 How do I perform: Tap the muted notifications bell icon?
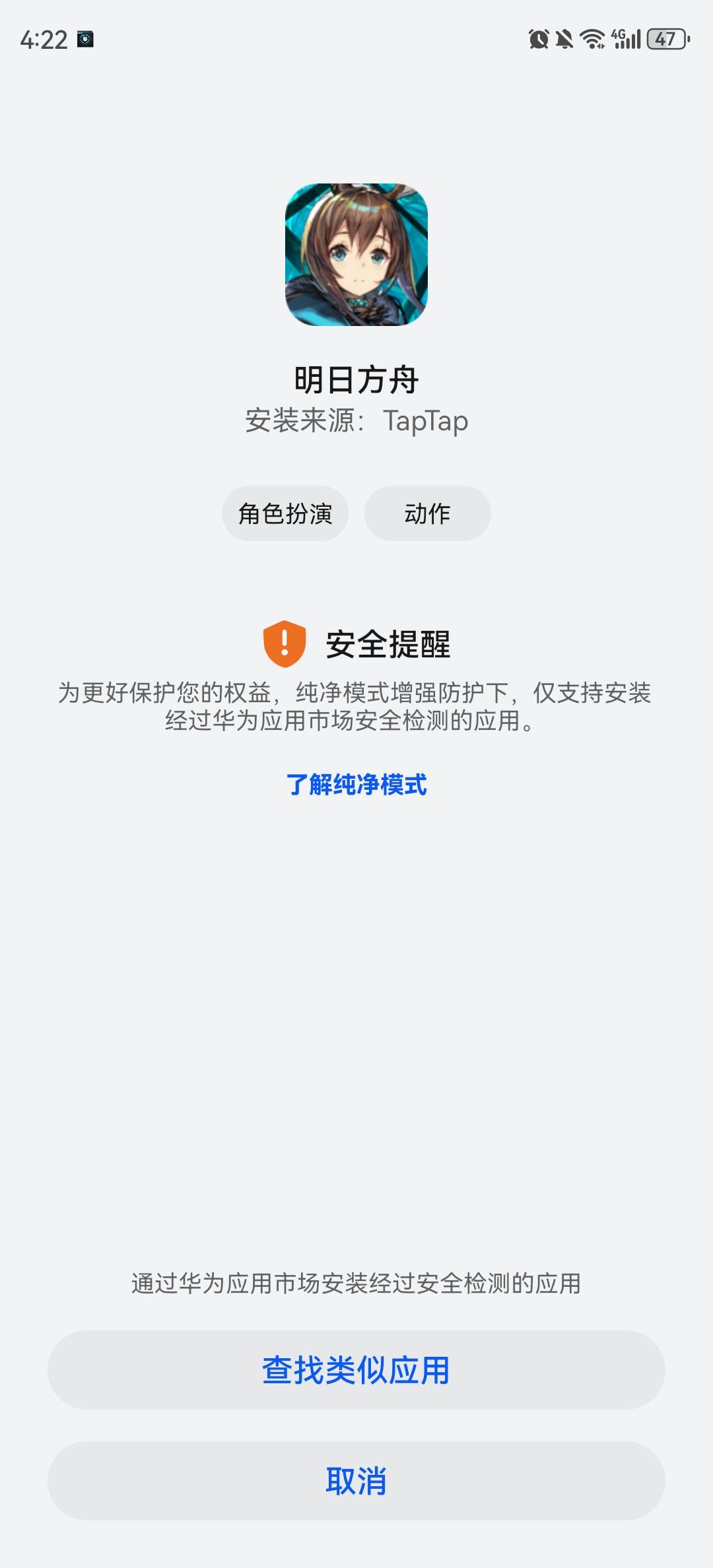pos(566,40)
